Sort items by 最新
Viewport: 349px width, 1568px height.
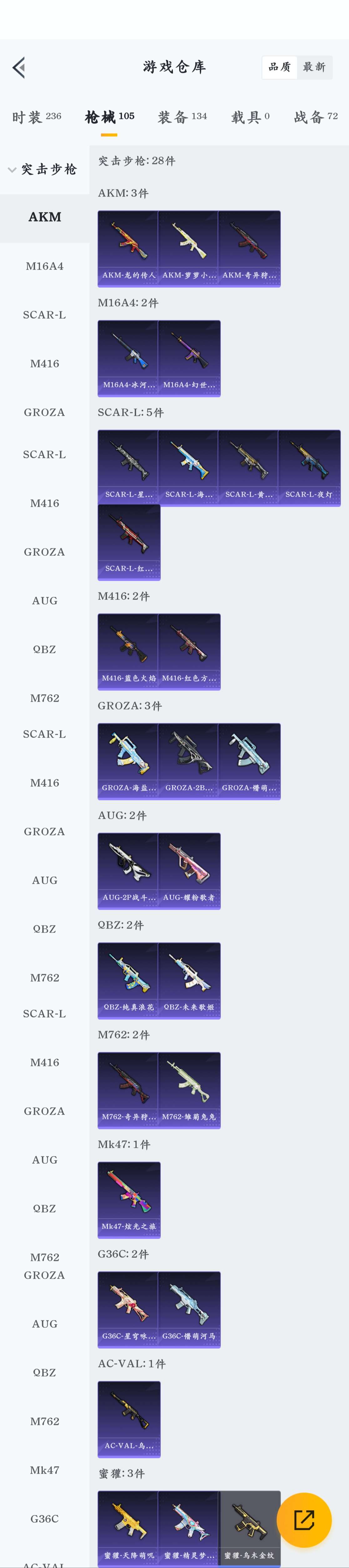(x=314, y=67)
